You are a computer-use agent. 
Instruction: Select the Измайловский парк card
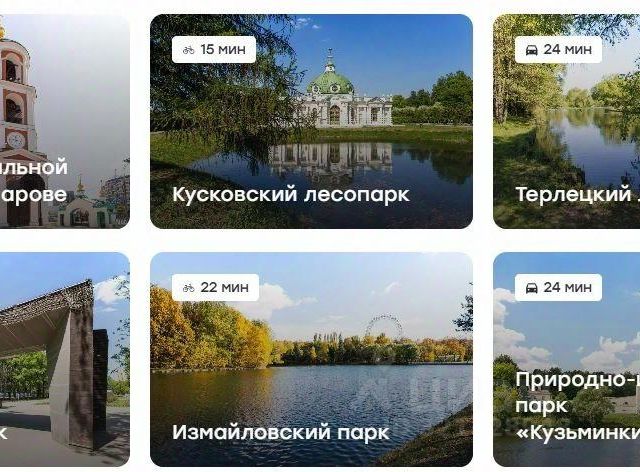pos(311,360)
